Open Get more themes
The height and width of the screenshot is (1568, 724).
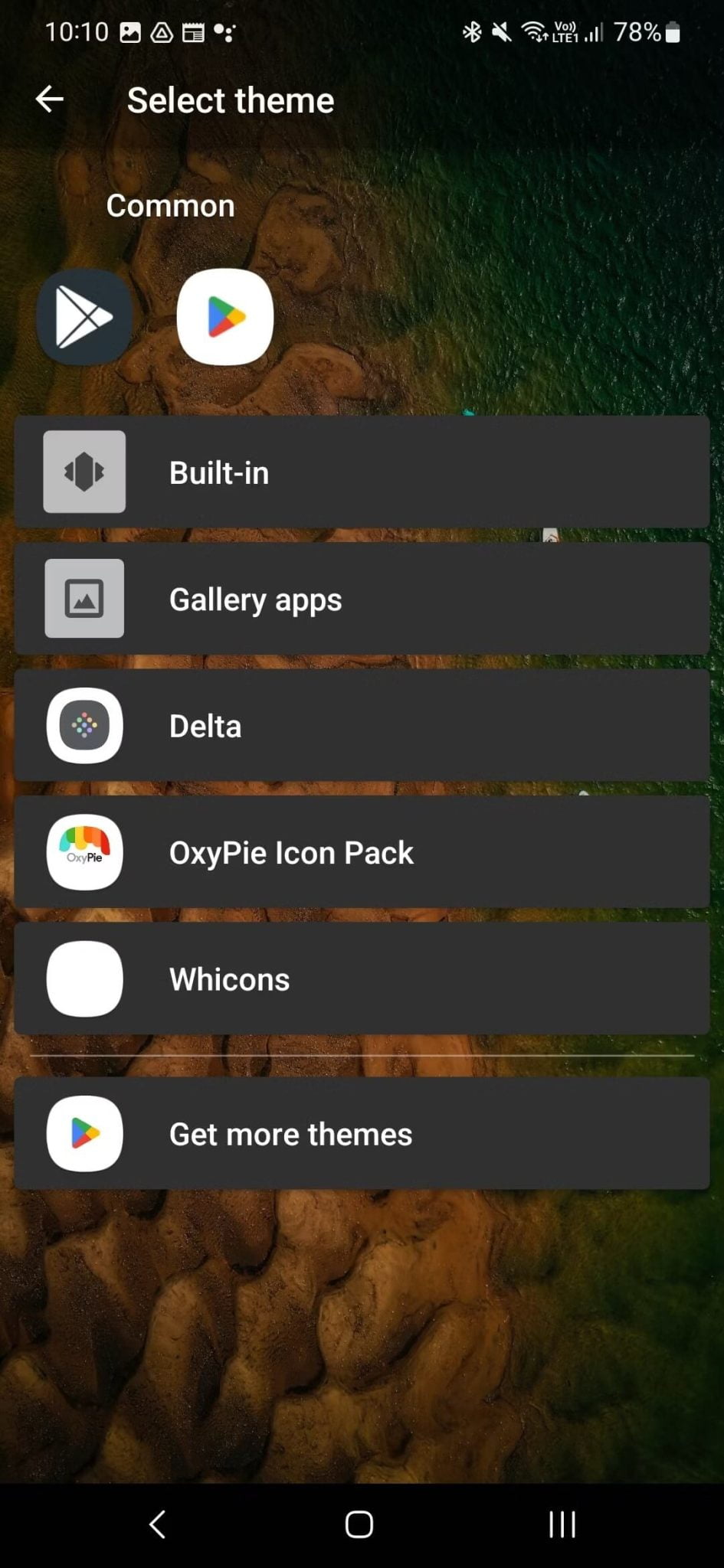pyautogui.click(x=360, y=1134)
